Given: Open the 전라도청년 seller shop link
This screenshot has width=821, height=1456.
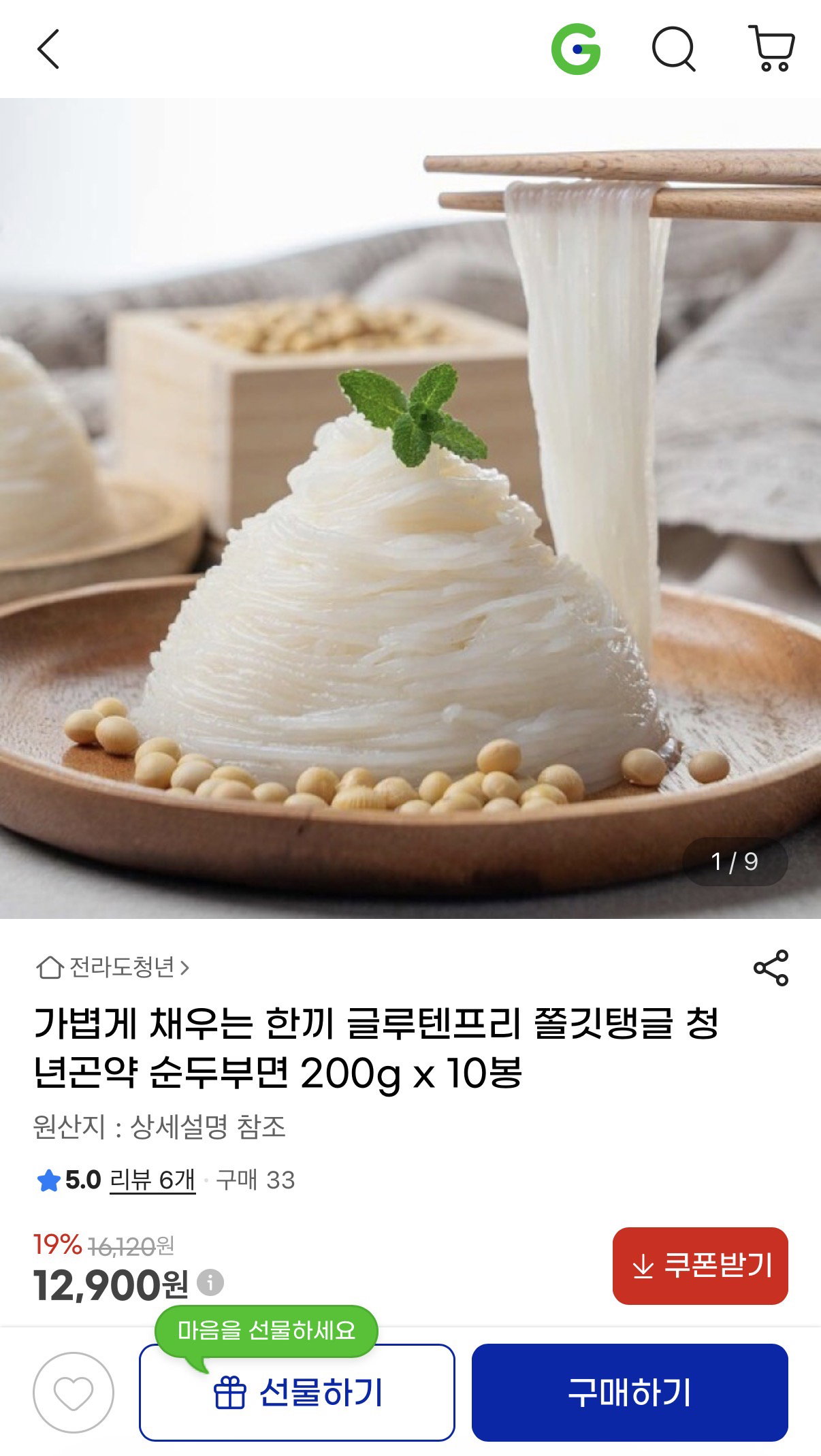Looking at the screenshot, I should coord(112,967).
